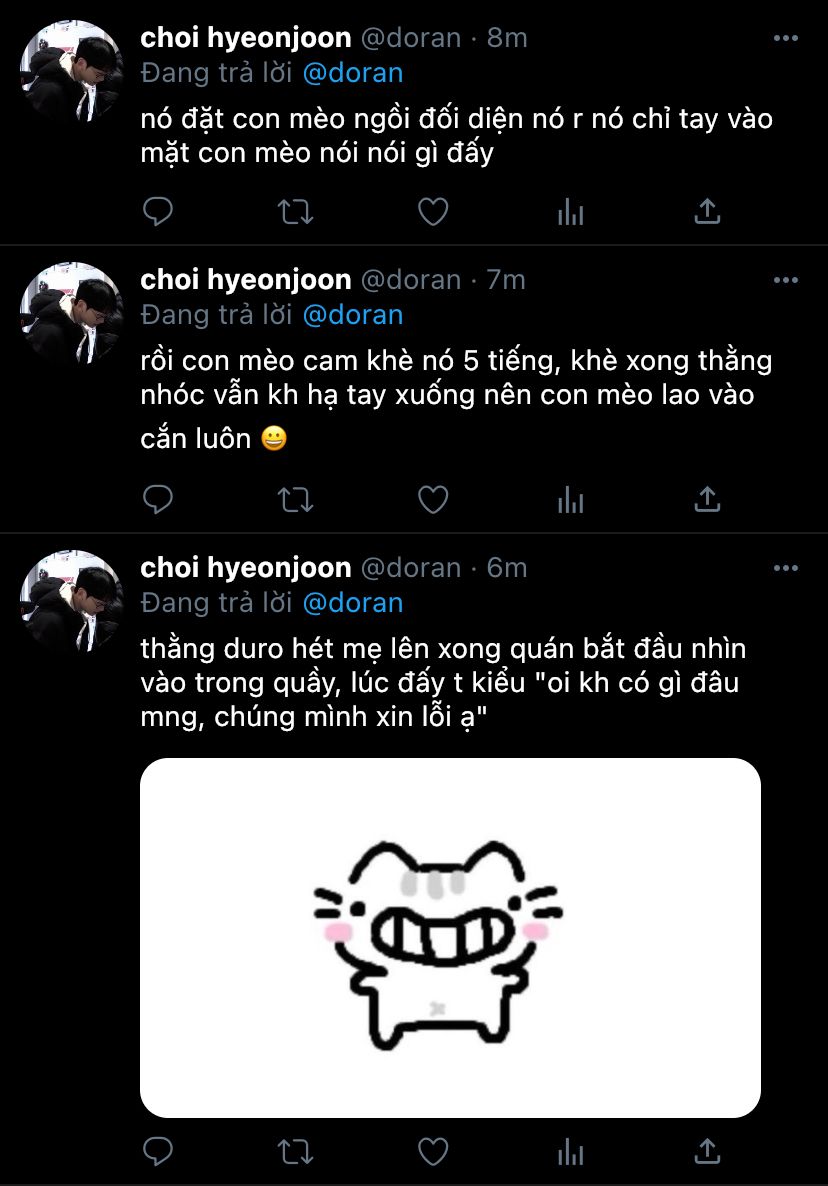
Task: Retweet the 8m tweet
Action: pyautogui.click(x=295, y=212)
